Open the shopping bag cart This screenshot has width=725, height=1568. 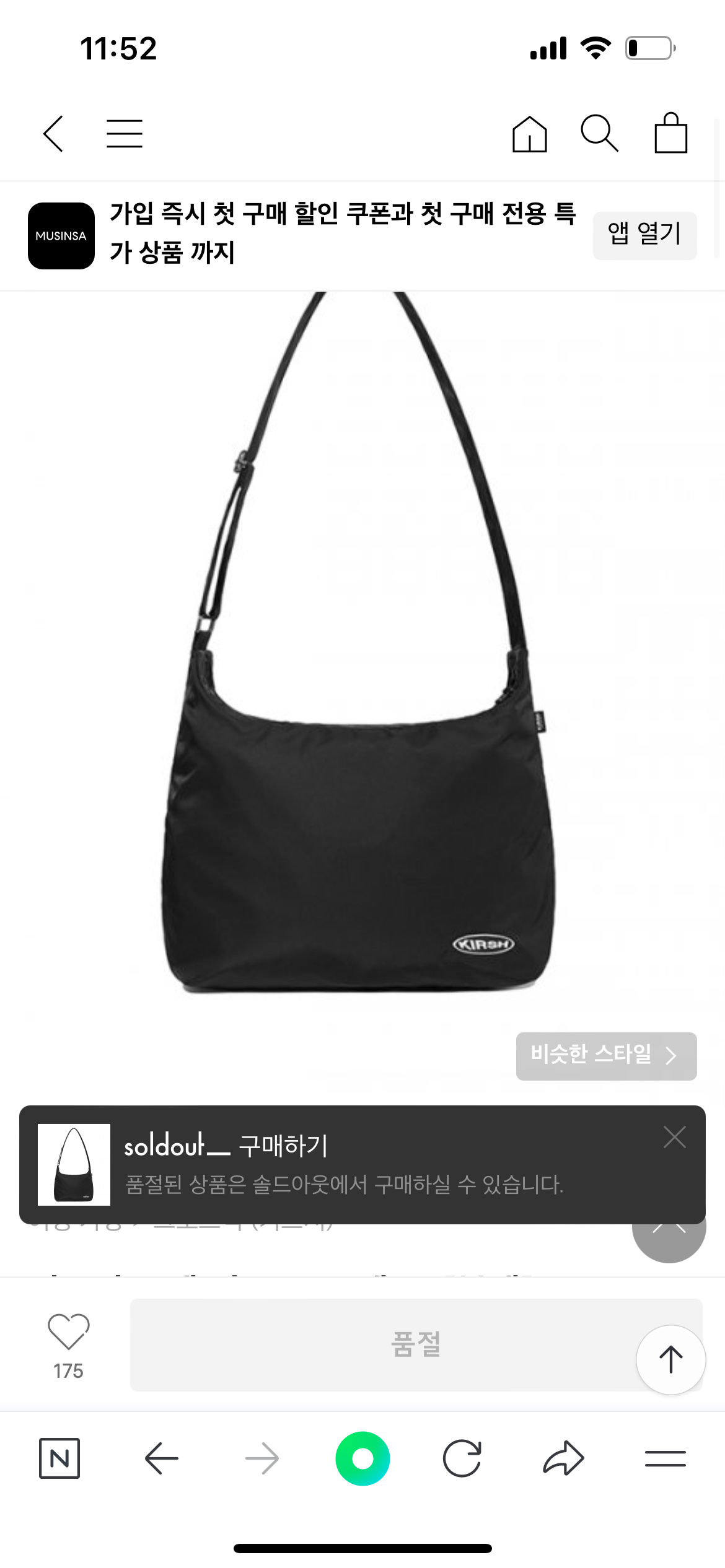(x=670, y=133)
